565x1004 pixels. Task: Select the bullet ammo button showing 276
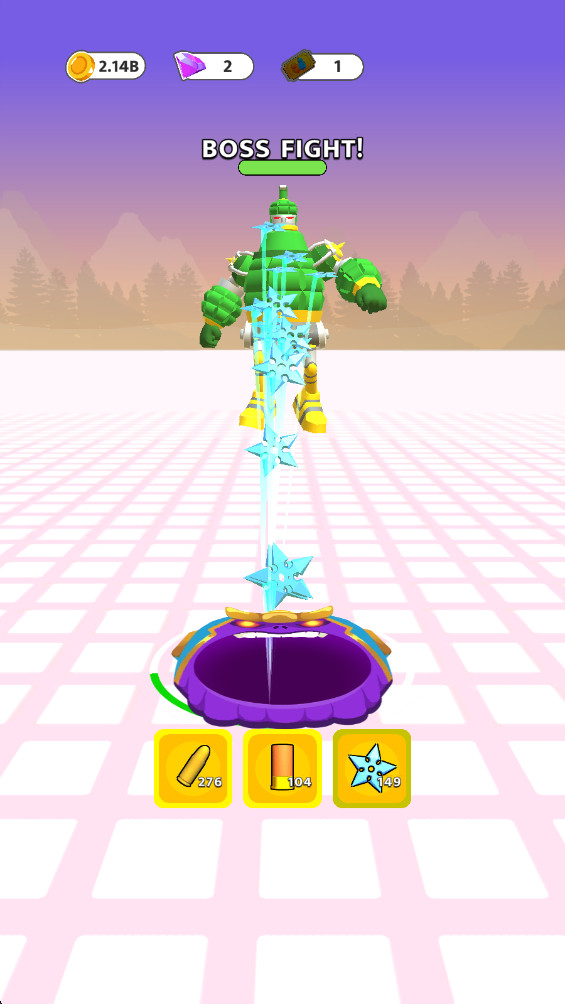pyautogui.click(x=193, y=768)
